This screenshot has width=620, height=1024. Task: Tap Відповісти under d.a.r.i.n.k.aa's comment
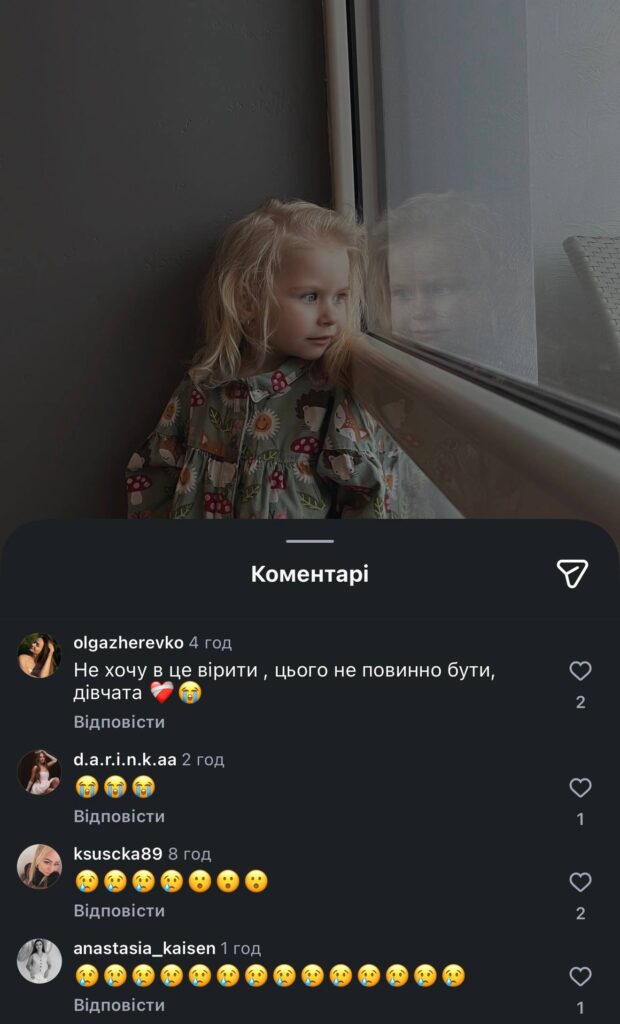click(119, 816)
